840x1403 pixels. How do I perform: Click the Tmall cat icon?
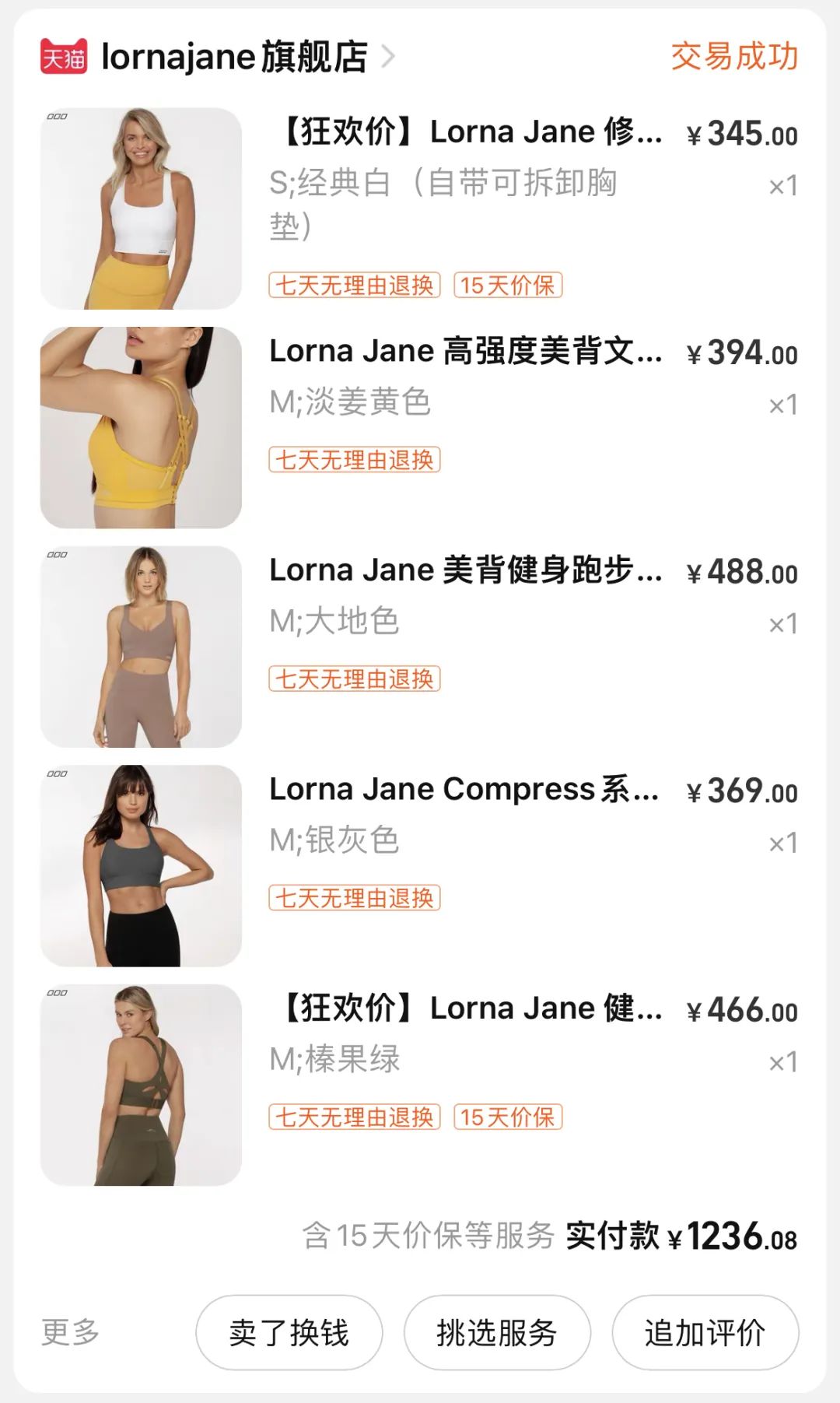[65, 57]
